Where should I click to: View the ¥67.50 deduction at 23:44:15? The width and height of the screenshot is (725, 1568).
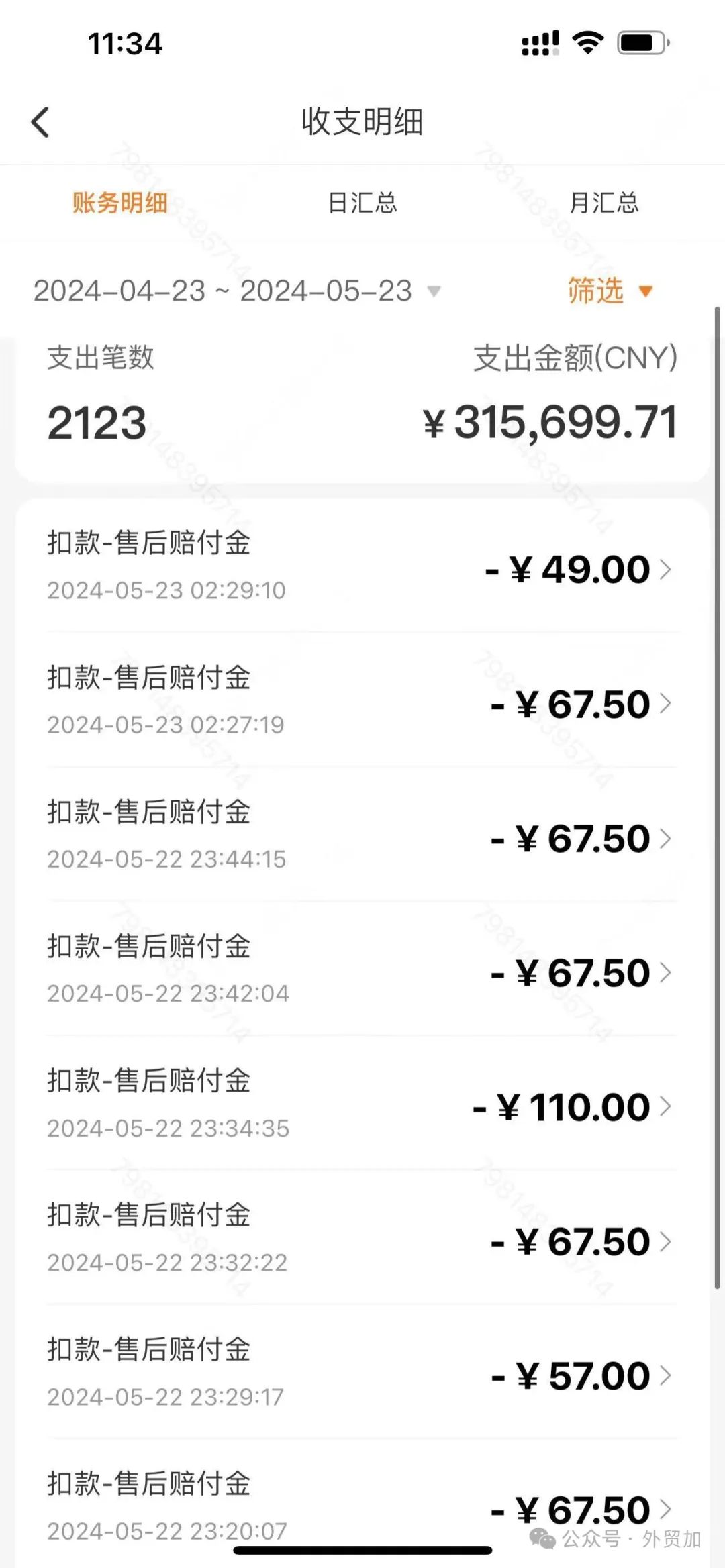pyautogui.click(x=362, y=834)
